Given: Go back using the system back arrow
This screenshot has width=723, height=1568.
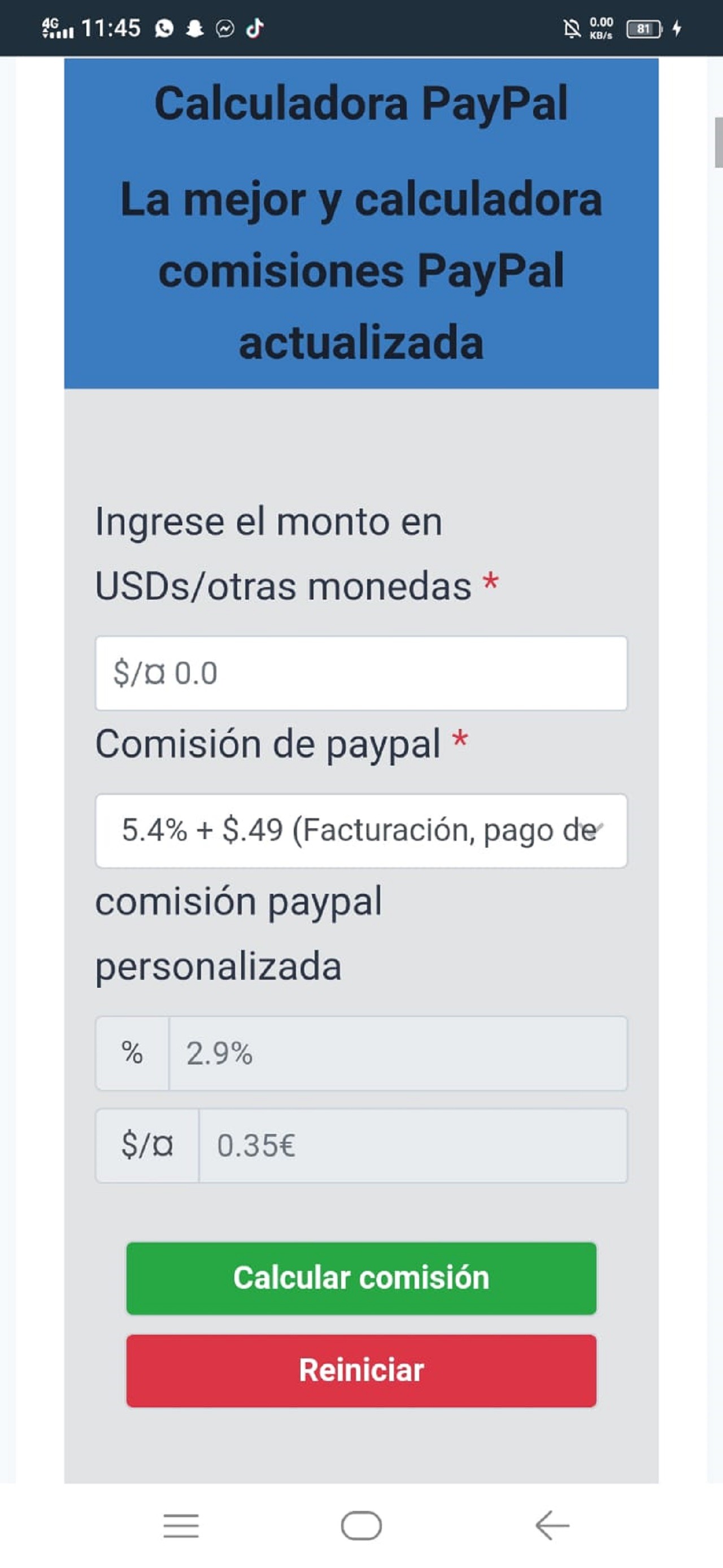Looking at the screenshot, I should point(551,1526).
